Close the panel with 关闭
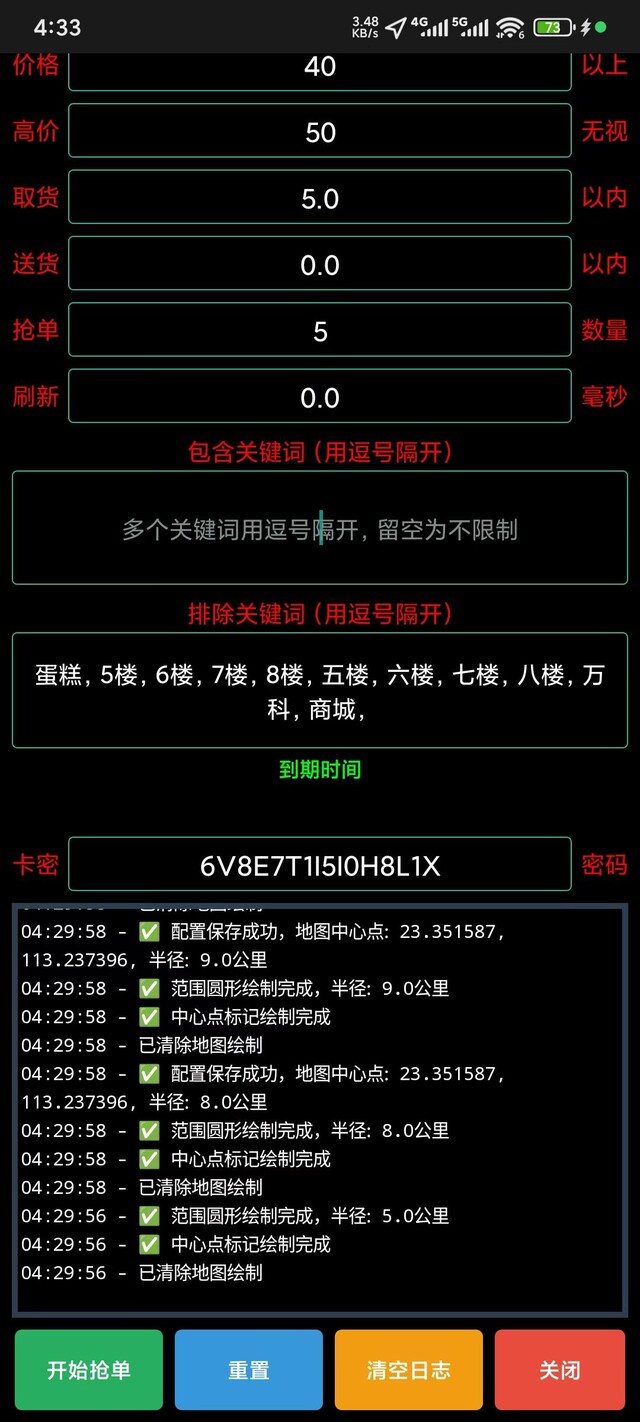The height and width of the screenshot is (1422, 640). pyautogui.click(x=559, y=1369)
